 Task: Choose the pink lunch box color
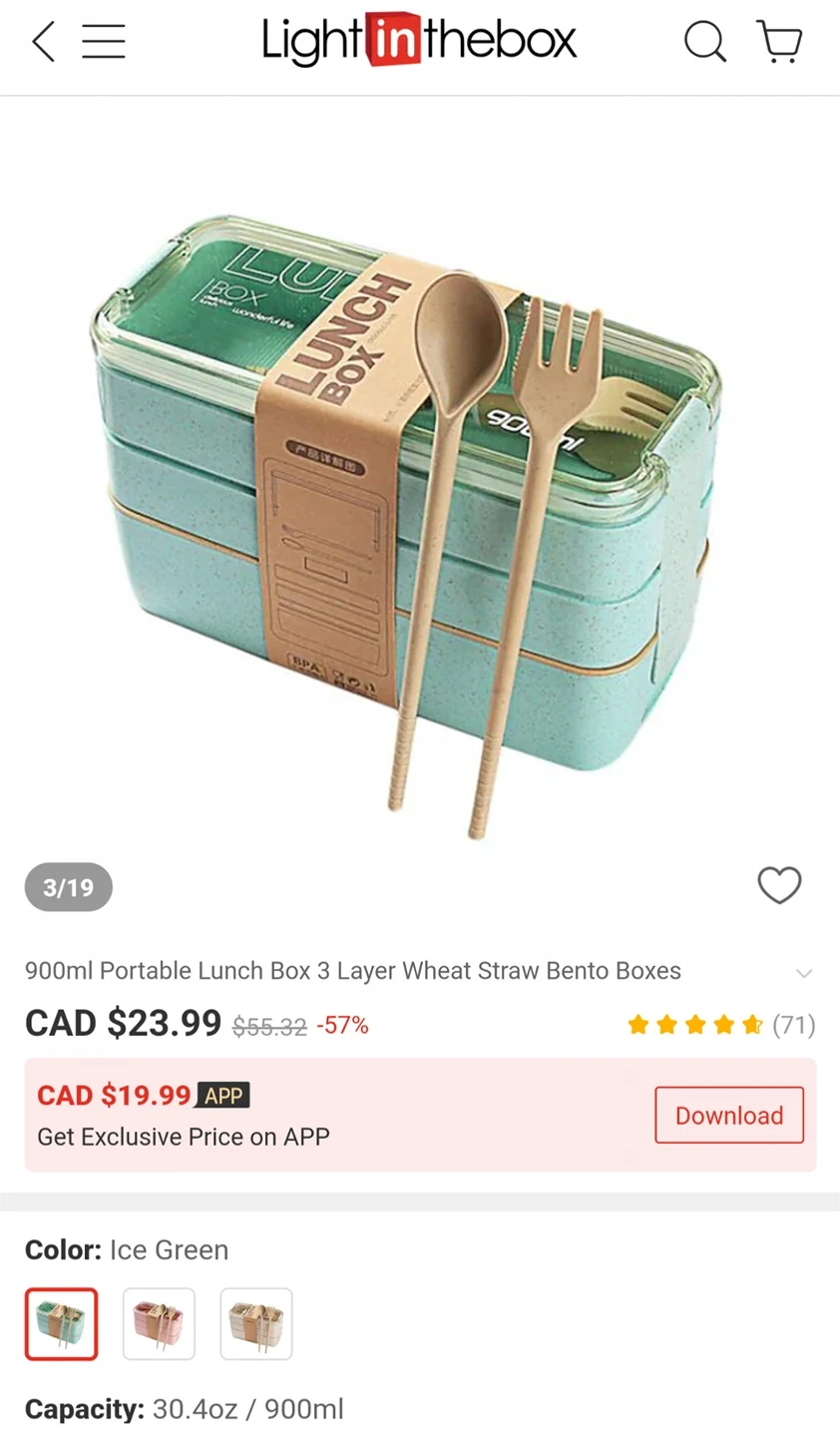pos(159,1324)
